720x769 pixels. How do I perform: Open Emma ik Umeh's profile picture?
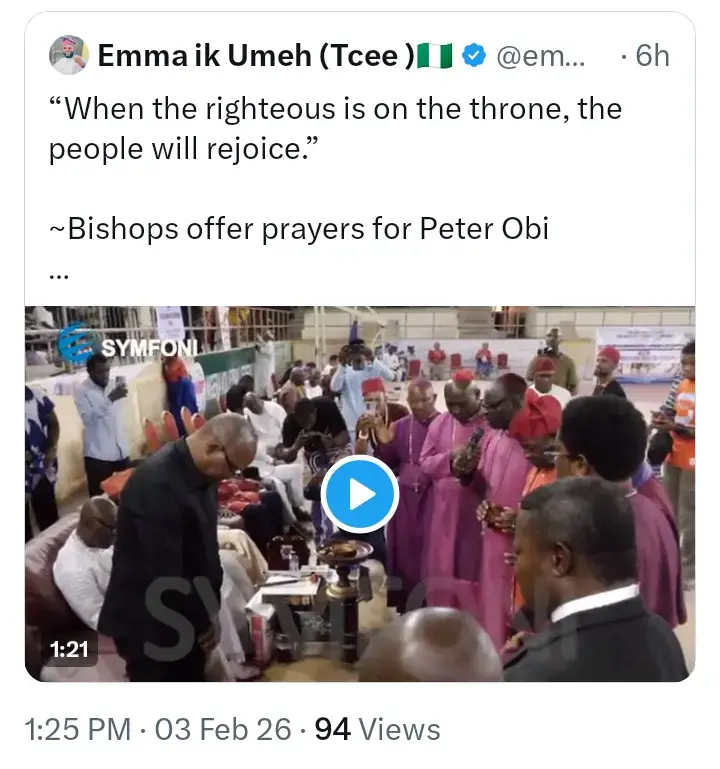[68, 56]
